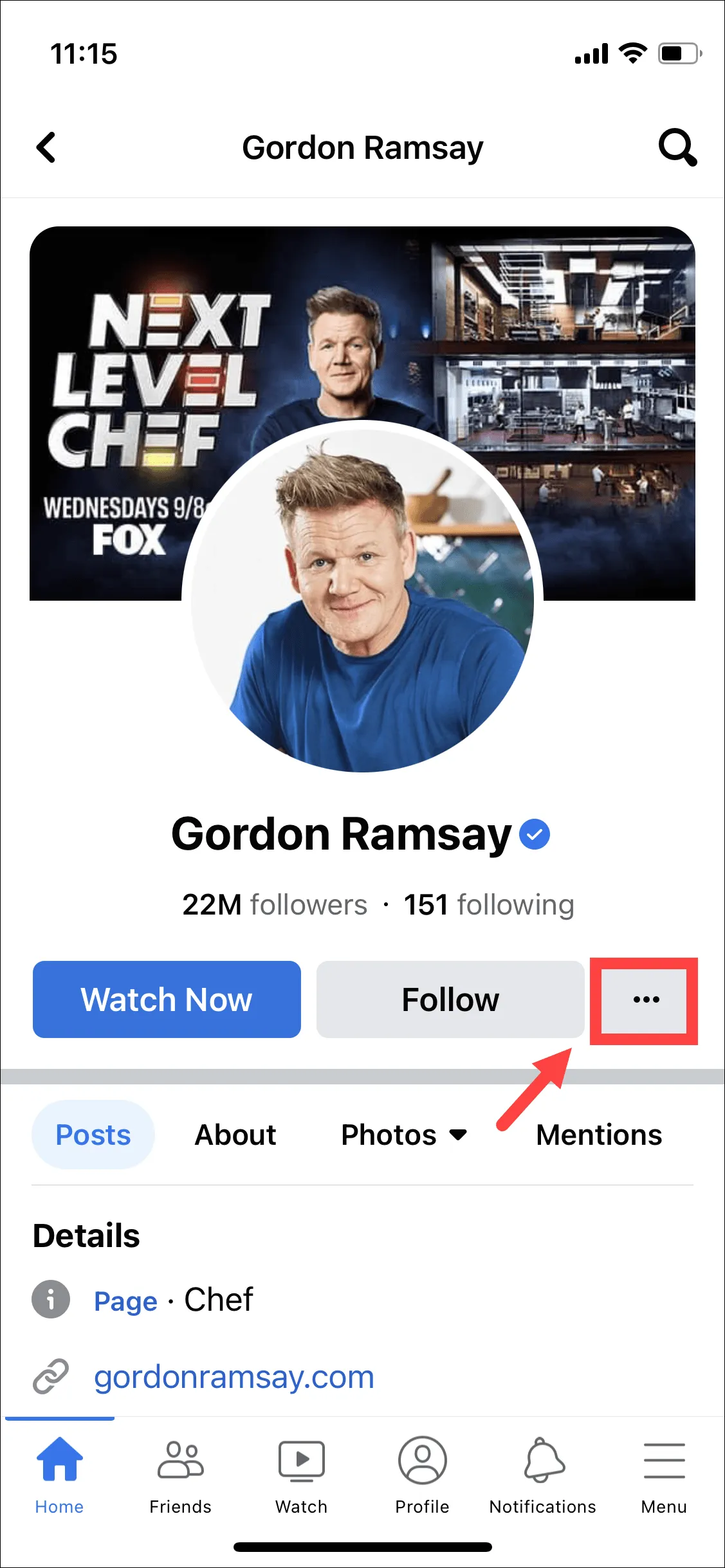This screenshot has height=1568, width=725.
Task: Open the Profile tab
Action: (x=422, y=1473)
